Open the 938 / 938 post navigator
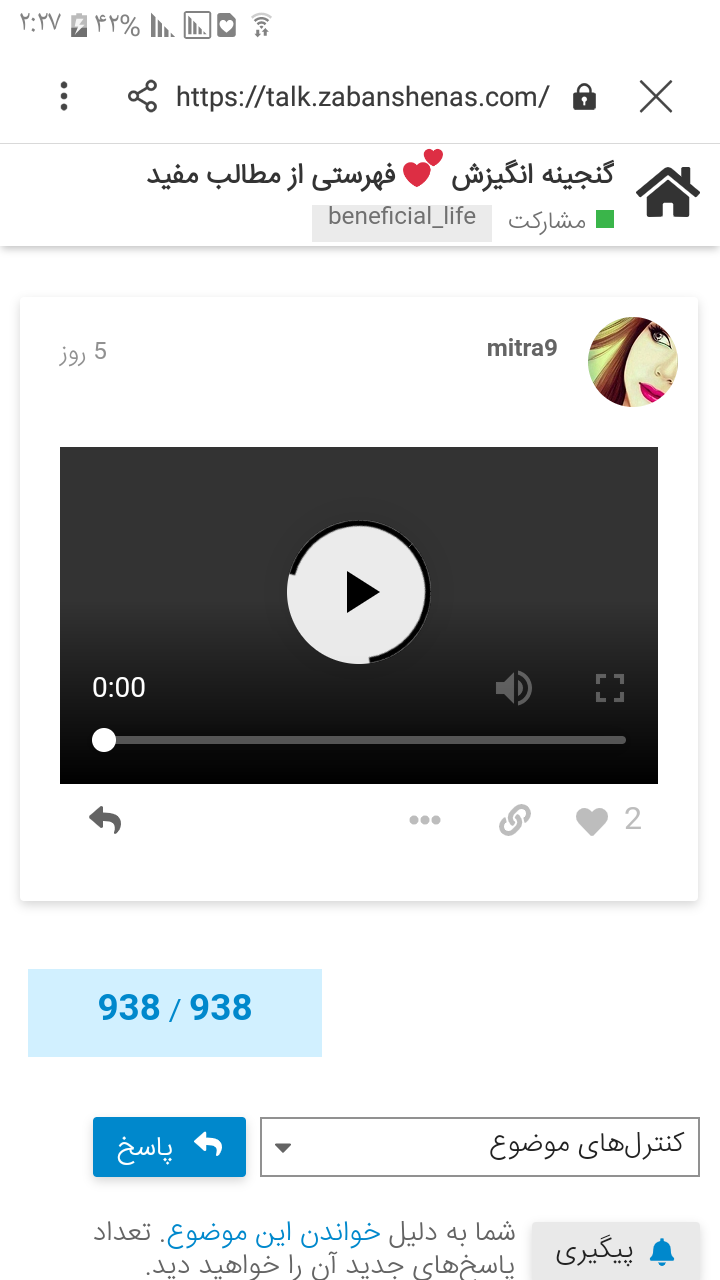 point(175,1012)
